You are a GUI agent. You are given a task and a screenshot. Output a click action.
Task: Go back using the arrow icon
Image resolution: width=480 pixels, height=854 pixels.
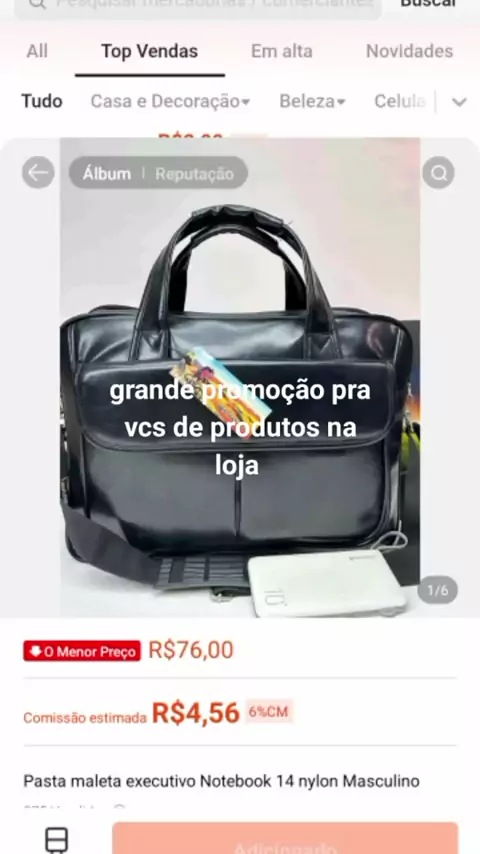[x=38, y=173]
